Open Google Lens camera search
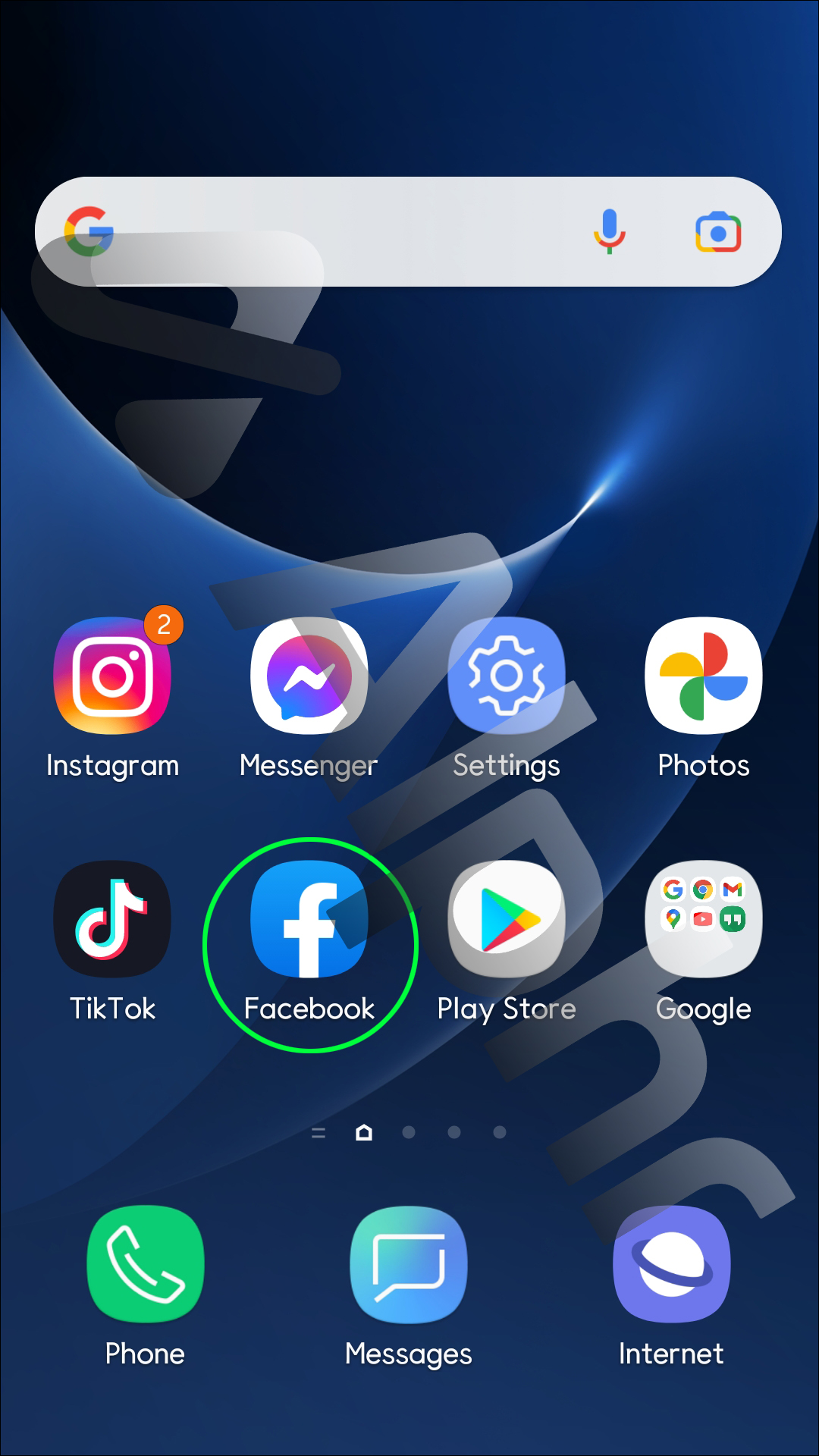 (x=717, y=232)
